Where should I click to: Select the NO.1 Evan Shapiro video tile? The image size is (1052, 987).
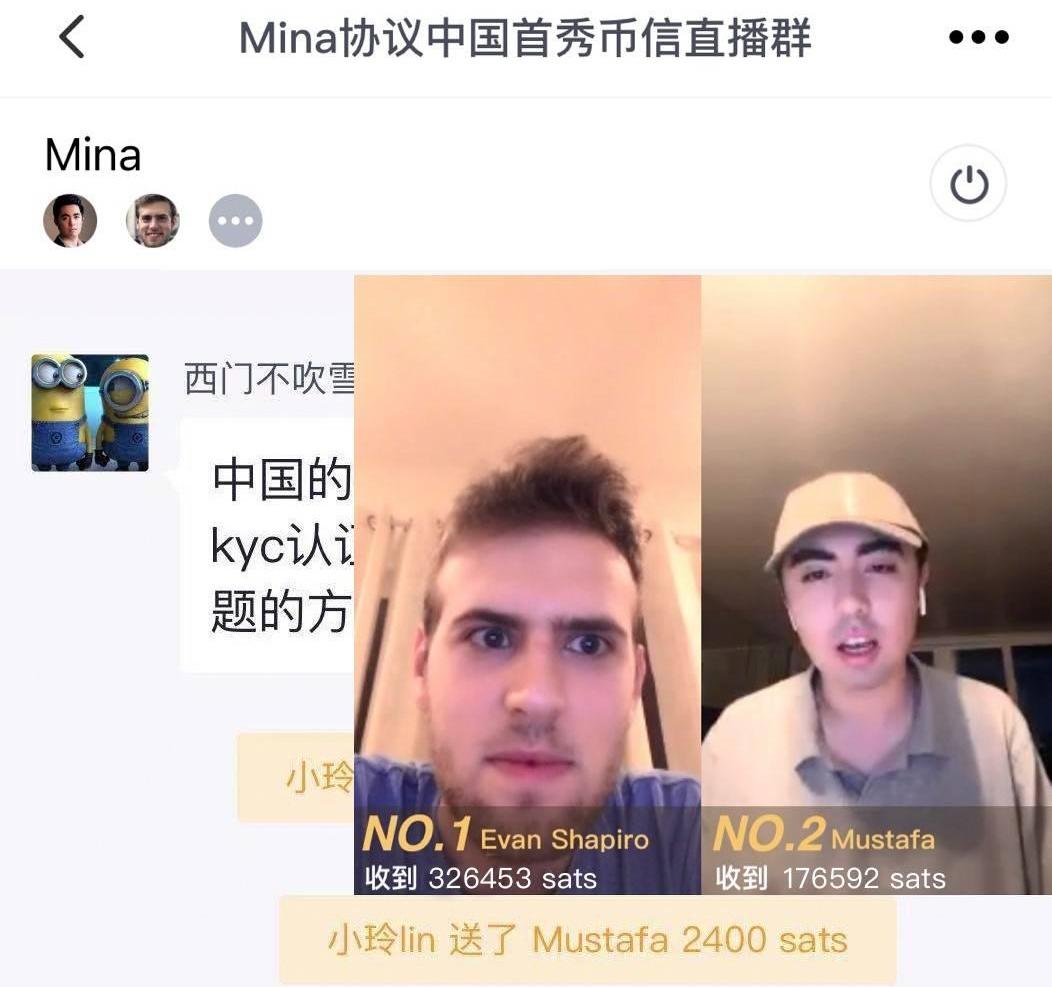coord(527,585)
